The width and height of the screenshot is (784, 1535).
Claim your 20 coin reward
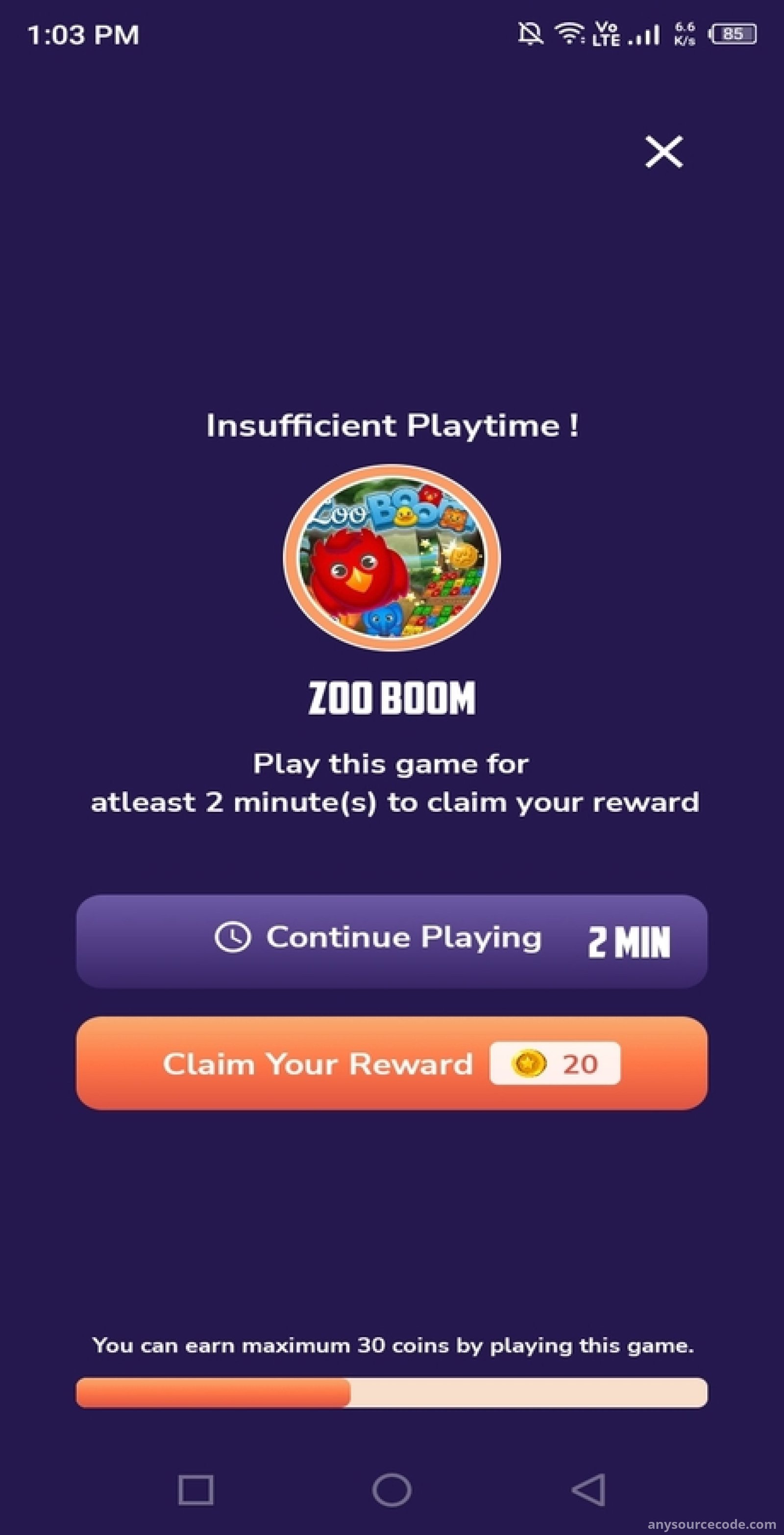pos(392,1064)
